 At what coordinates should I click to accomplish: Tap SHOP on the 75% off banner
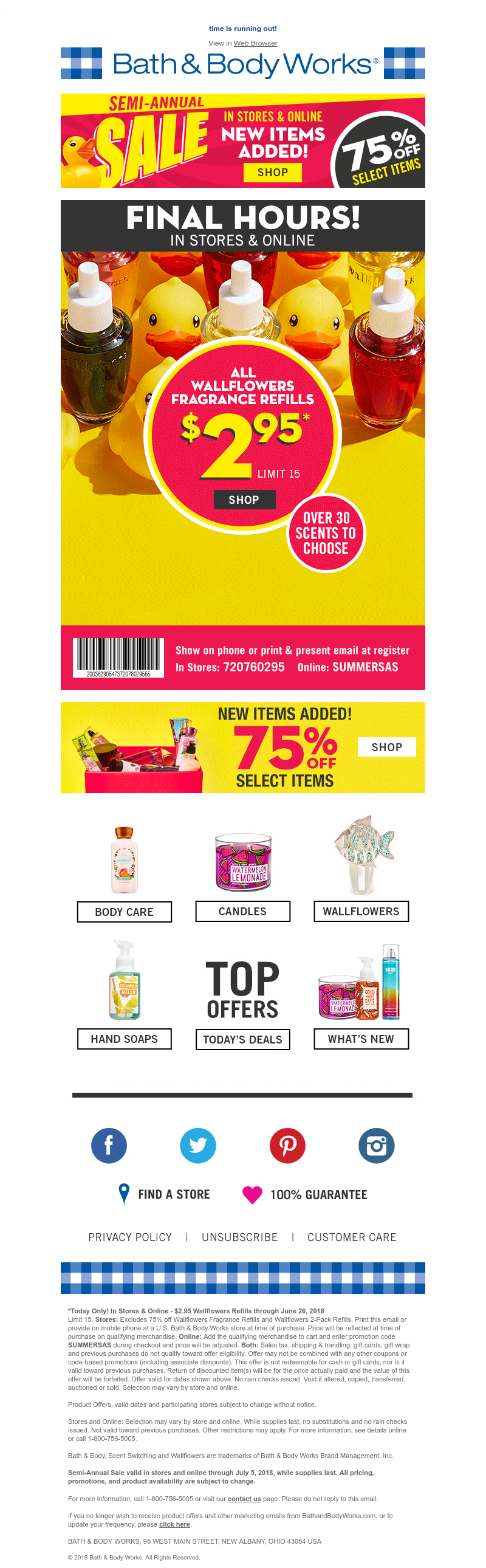(x=386, y=747)
